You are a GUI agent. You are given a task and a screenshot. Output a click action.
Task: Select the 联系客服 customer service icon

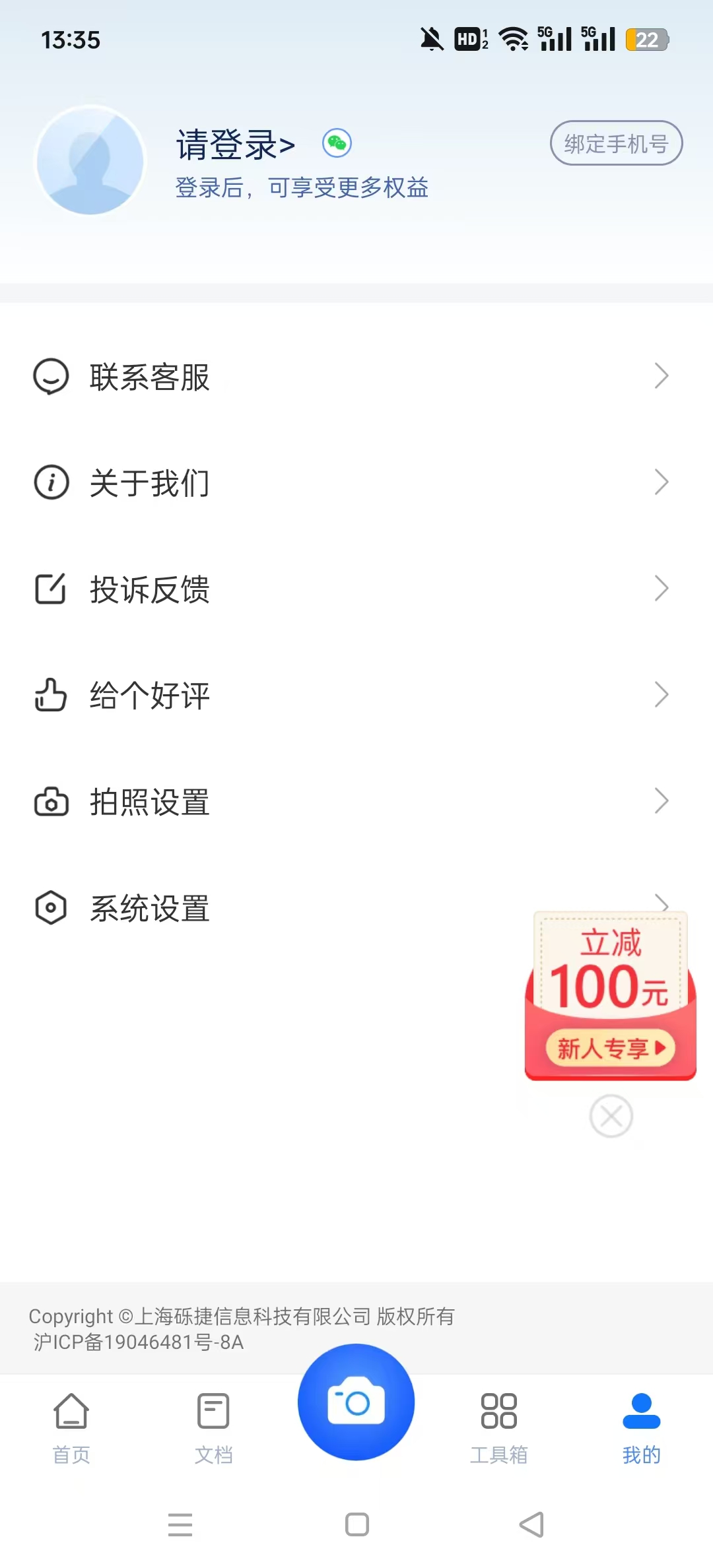50,377
